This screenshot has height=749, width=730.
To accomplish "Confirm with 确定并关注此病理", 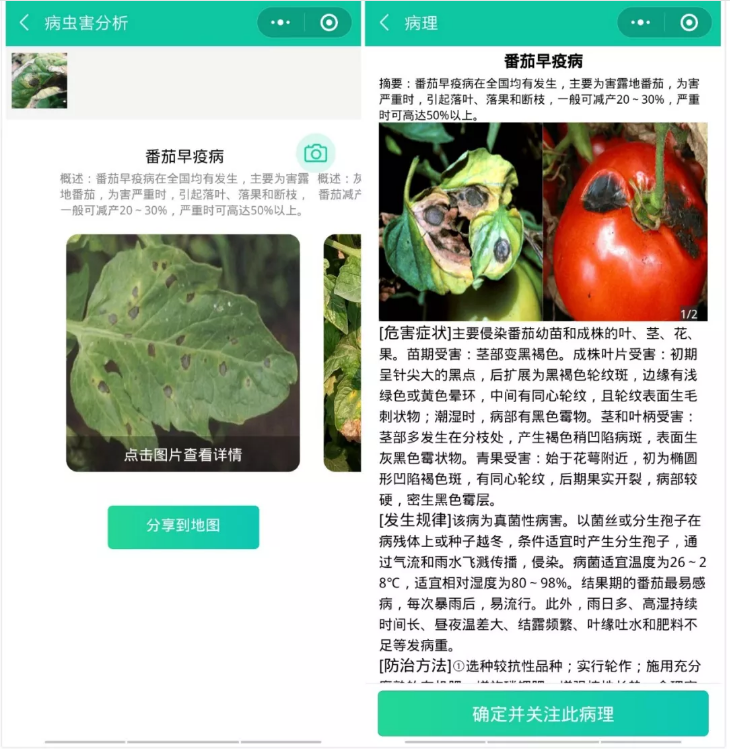I will (x=543, y=714).
